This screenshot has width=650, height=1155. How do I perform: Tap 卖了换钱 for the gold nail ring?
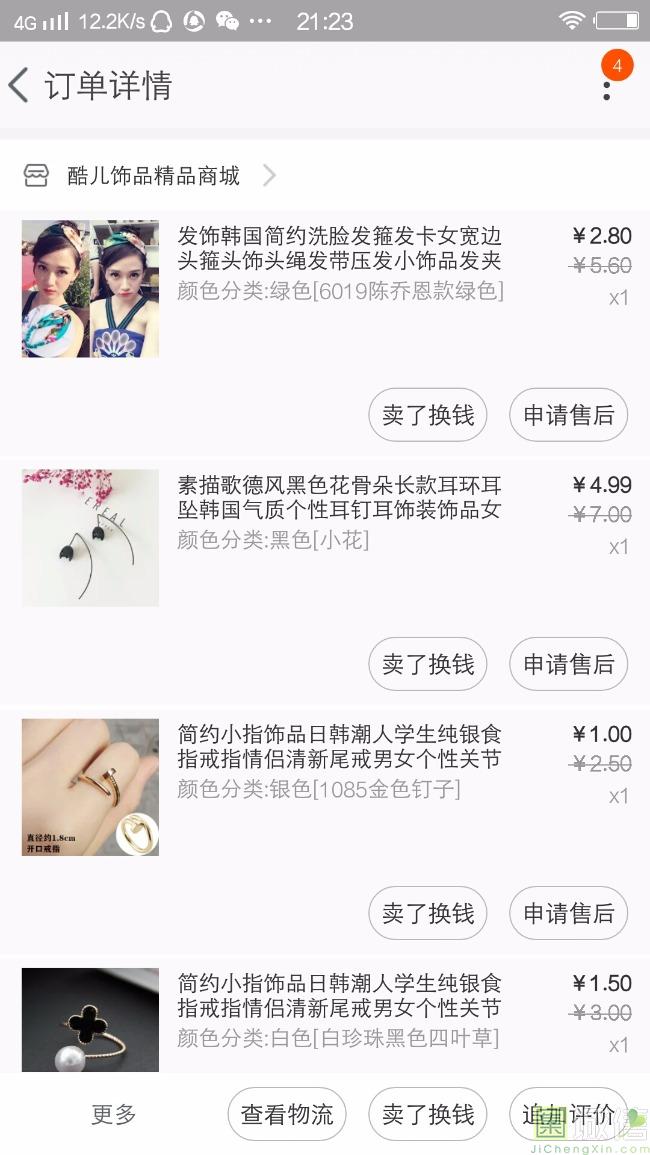tap(428, 913)
